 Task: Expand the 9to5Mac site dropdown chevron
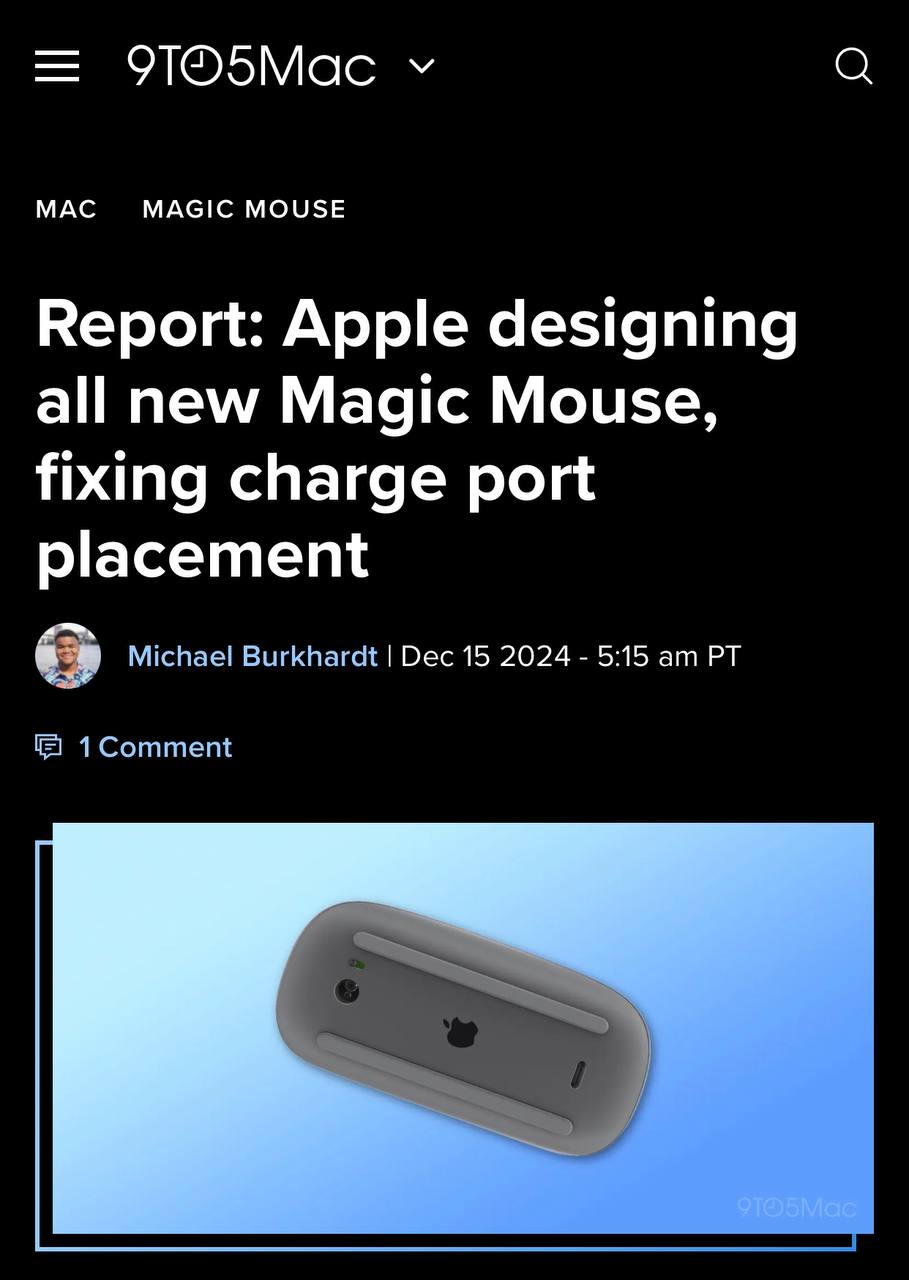point(422,66)
